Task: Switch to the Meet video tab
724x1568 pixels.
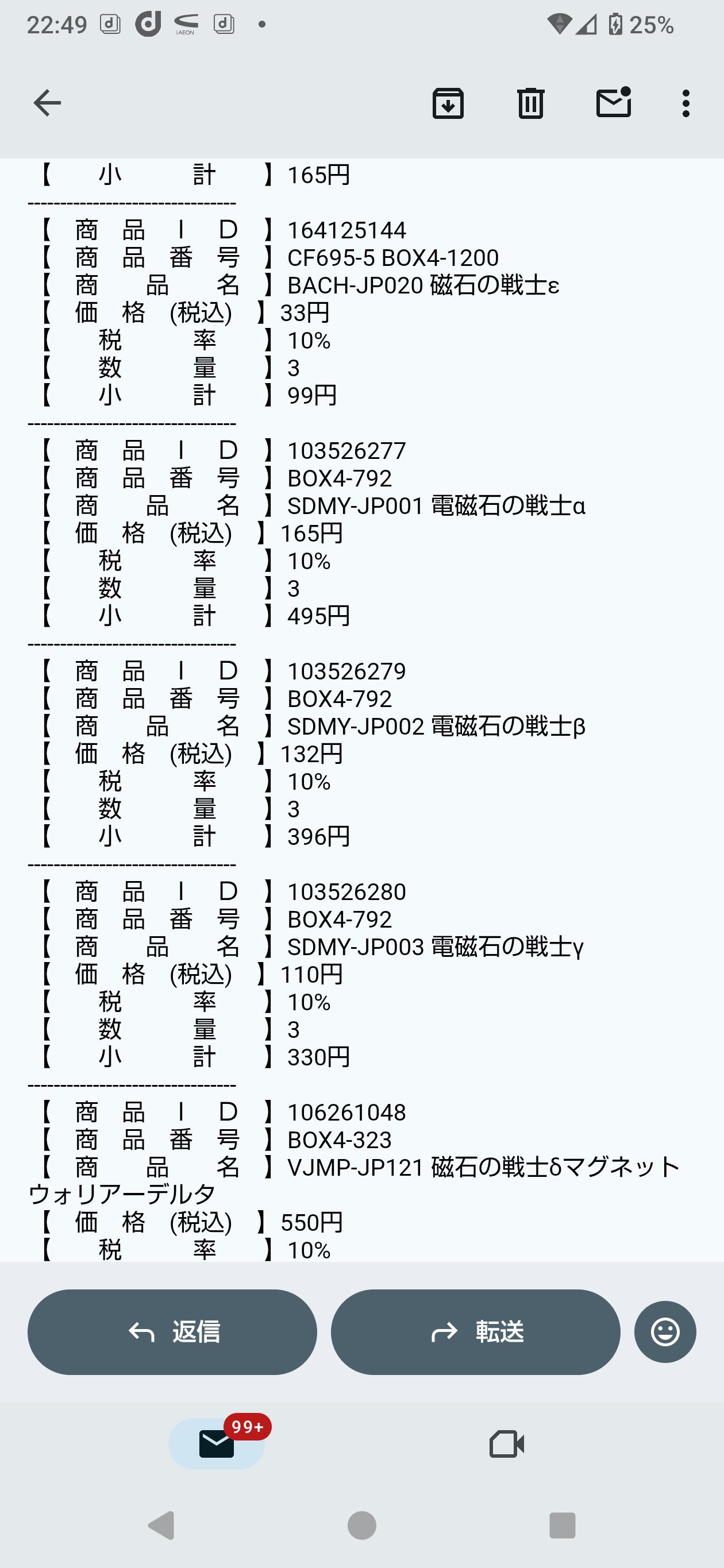Action: coord(507,1443)
